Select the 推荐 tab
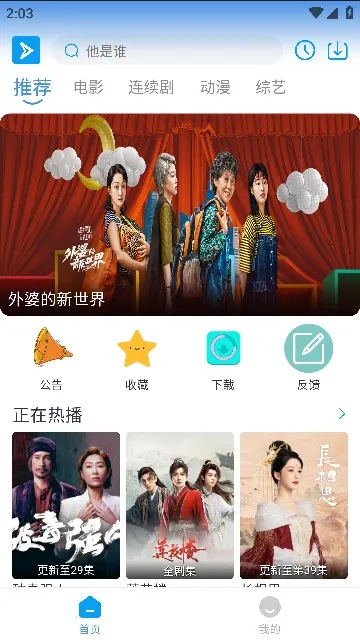The image size is (360, 640). click(x=33, y=87)
